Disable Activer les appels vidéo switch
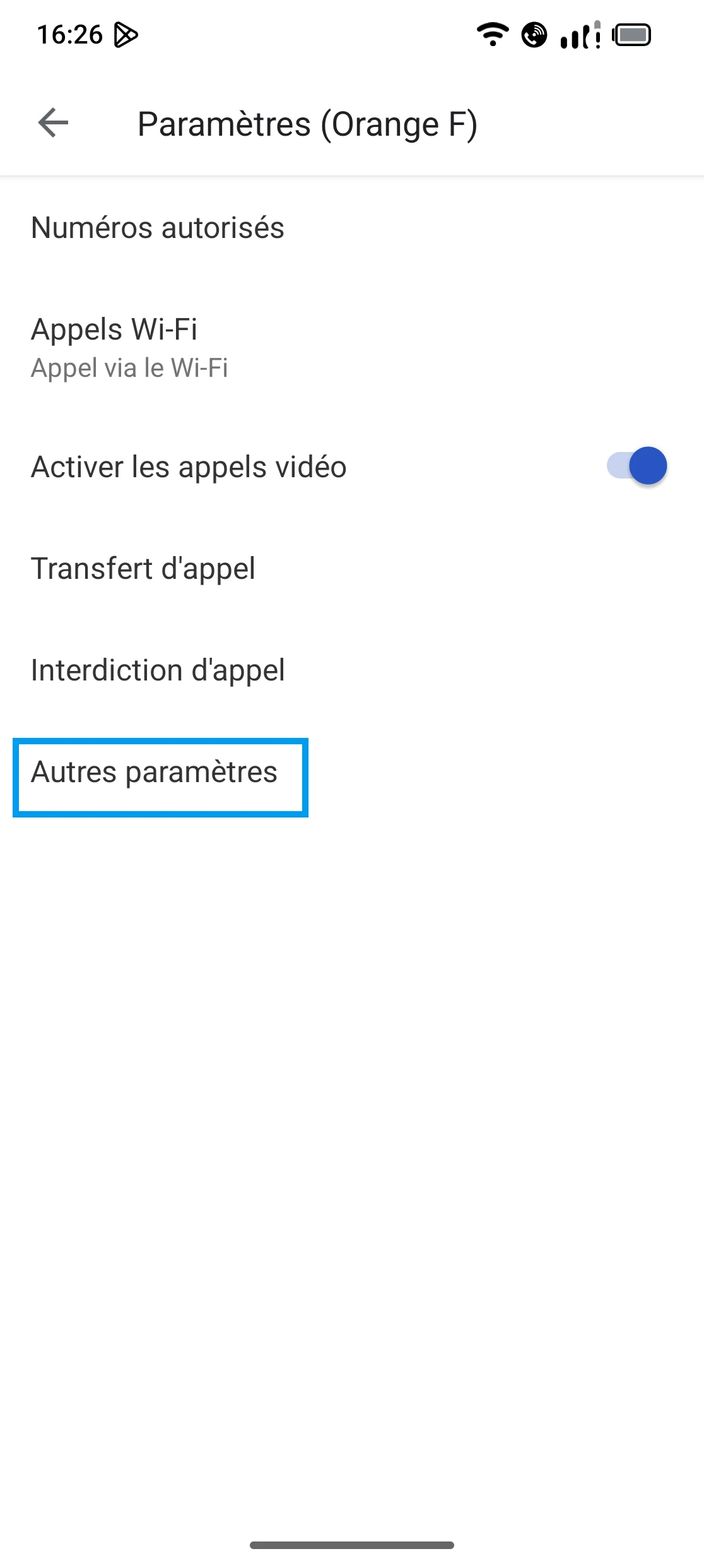 tap(637, 466)
